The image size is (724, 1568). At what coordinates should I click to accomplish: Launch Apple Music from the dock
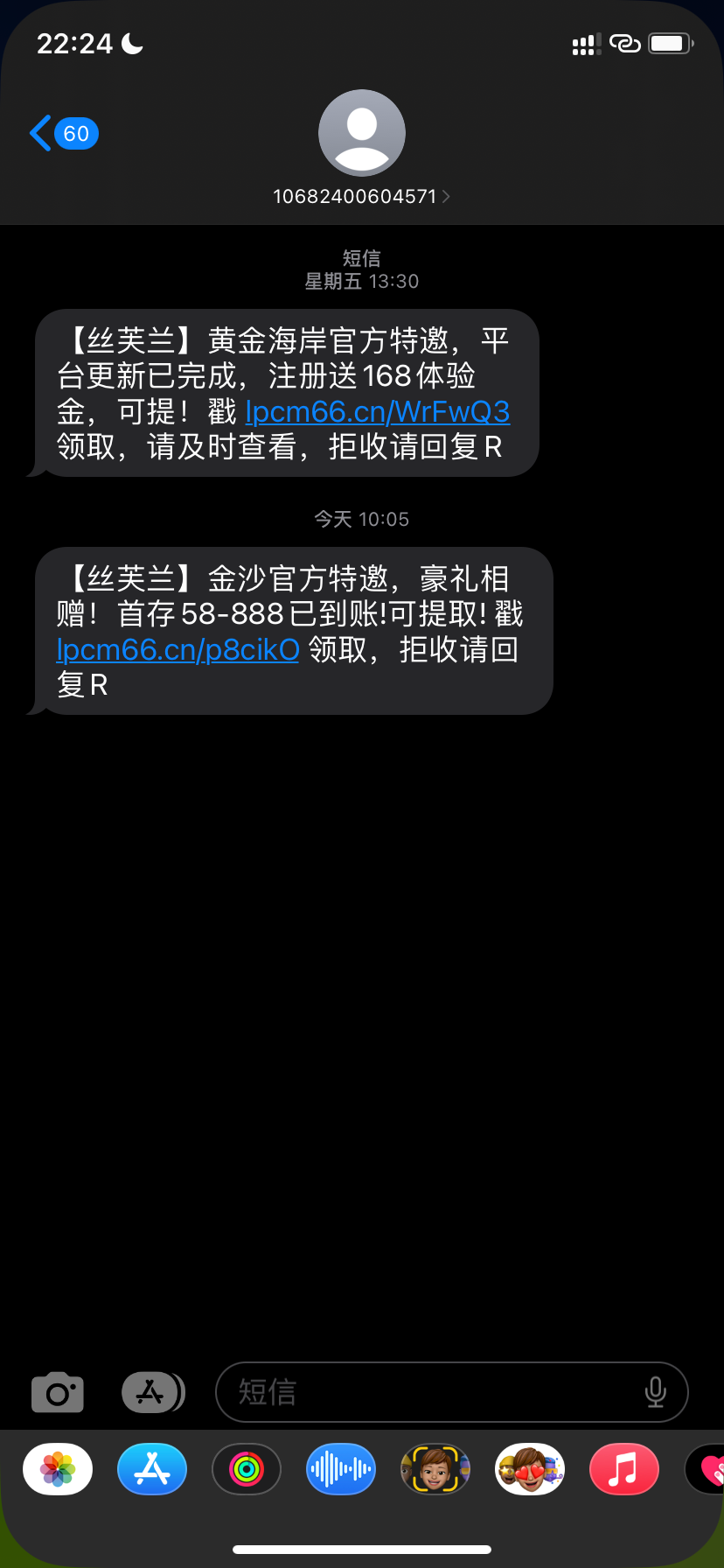tap(623, 1468)
